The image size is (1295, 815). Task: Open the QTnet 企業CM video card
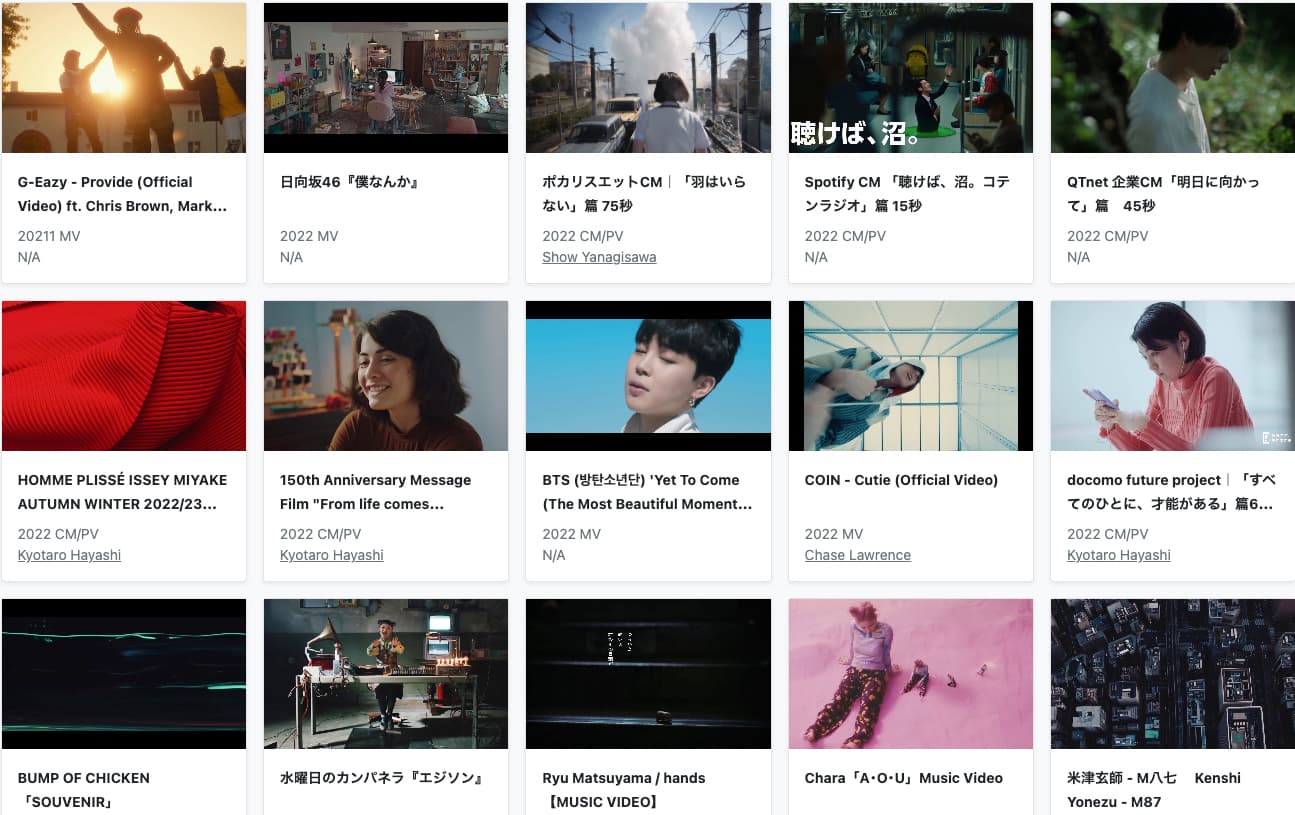[1172, 78]
